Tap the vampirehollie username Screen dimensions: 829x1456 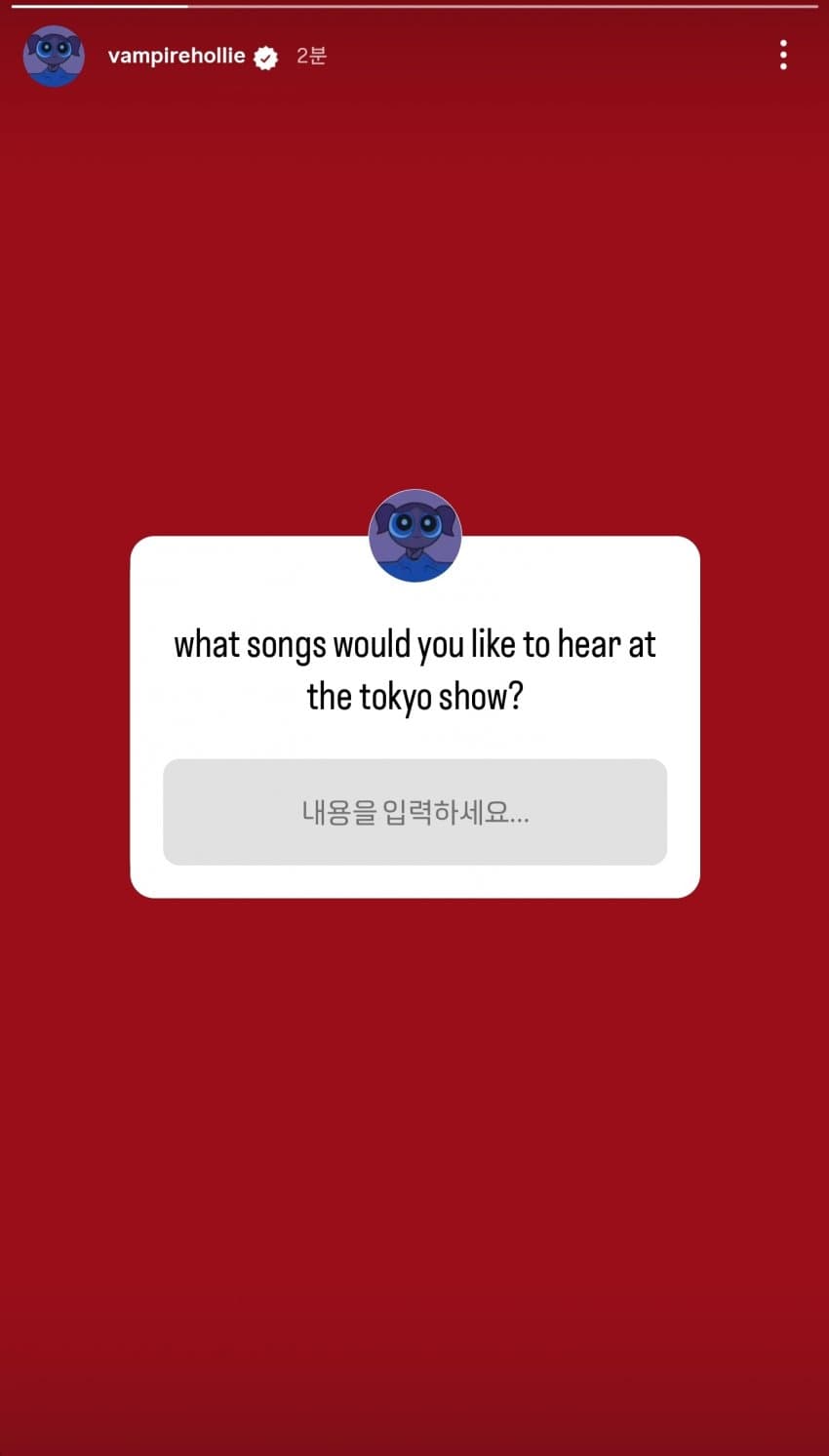177,57
